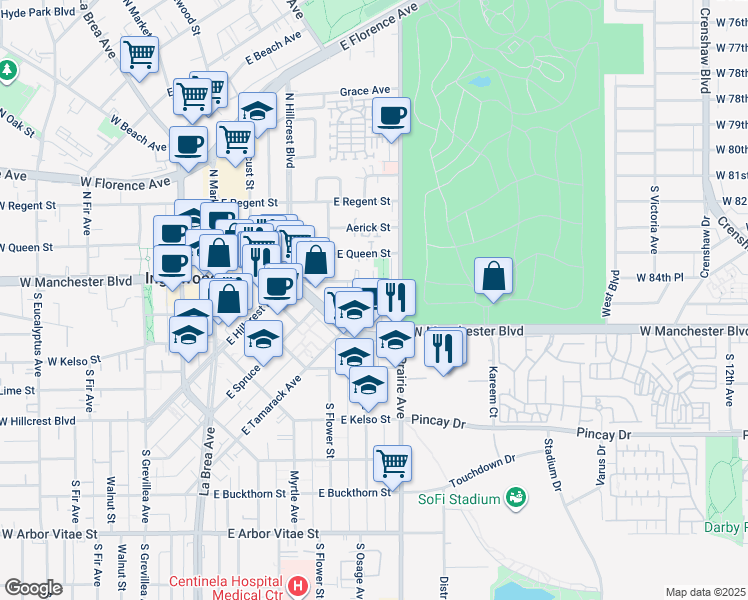
Task: Select the Centinela Hospital Medical Ctr marker
Action: coord(297,588)
